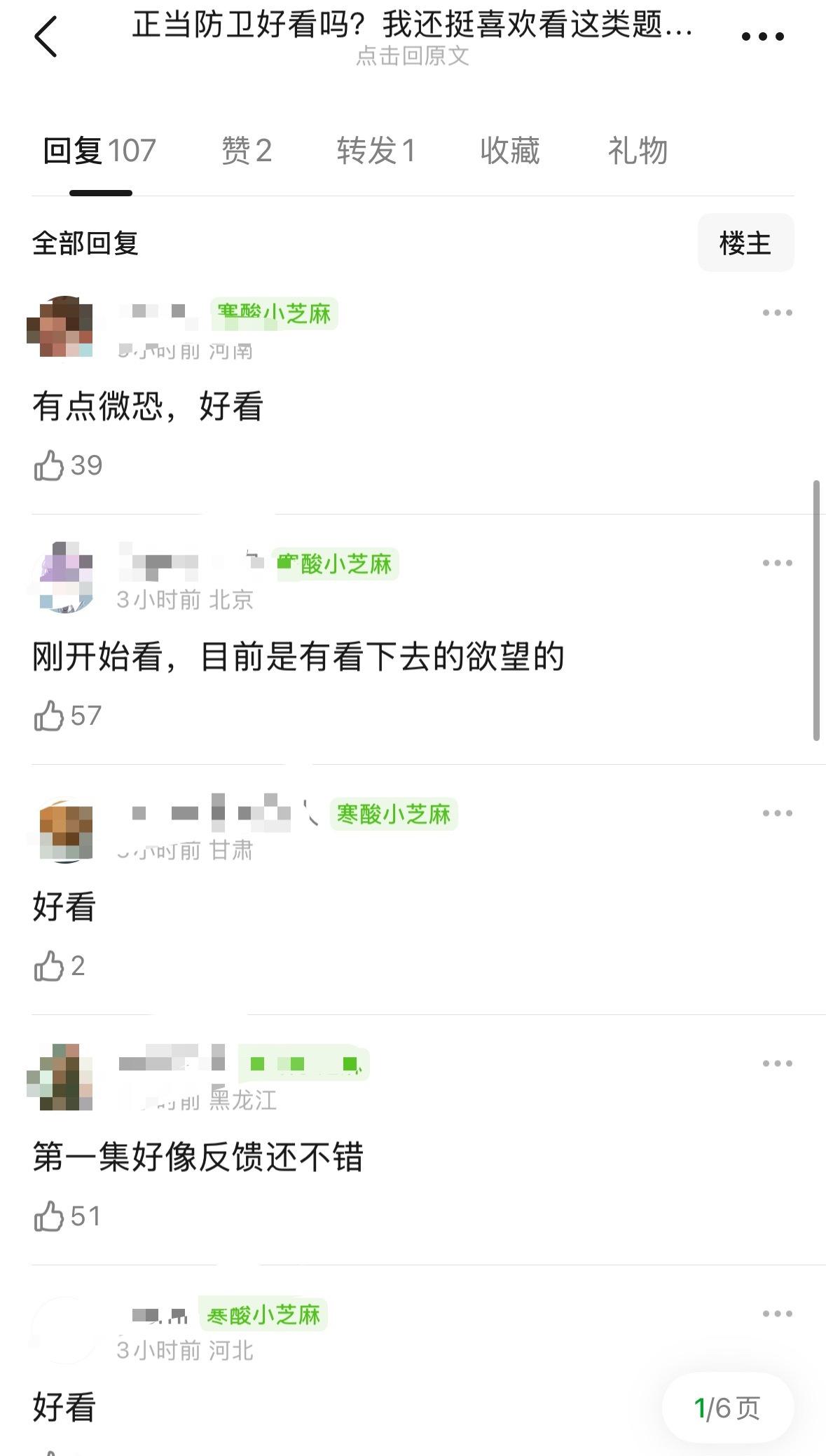Filter replies by 楼主
Viewport: 826px width, 1456px height.
click(x=745, y=243)
